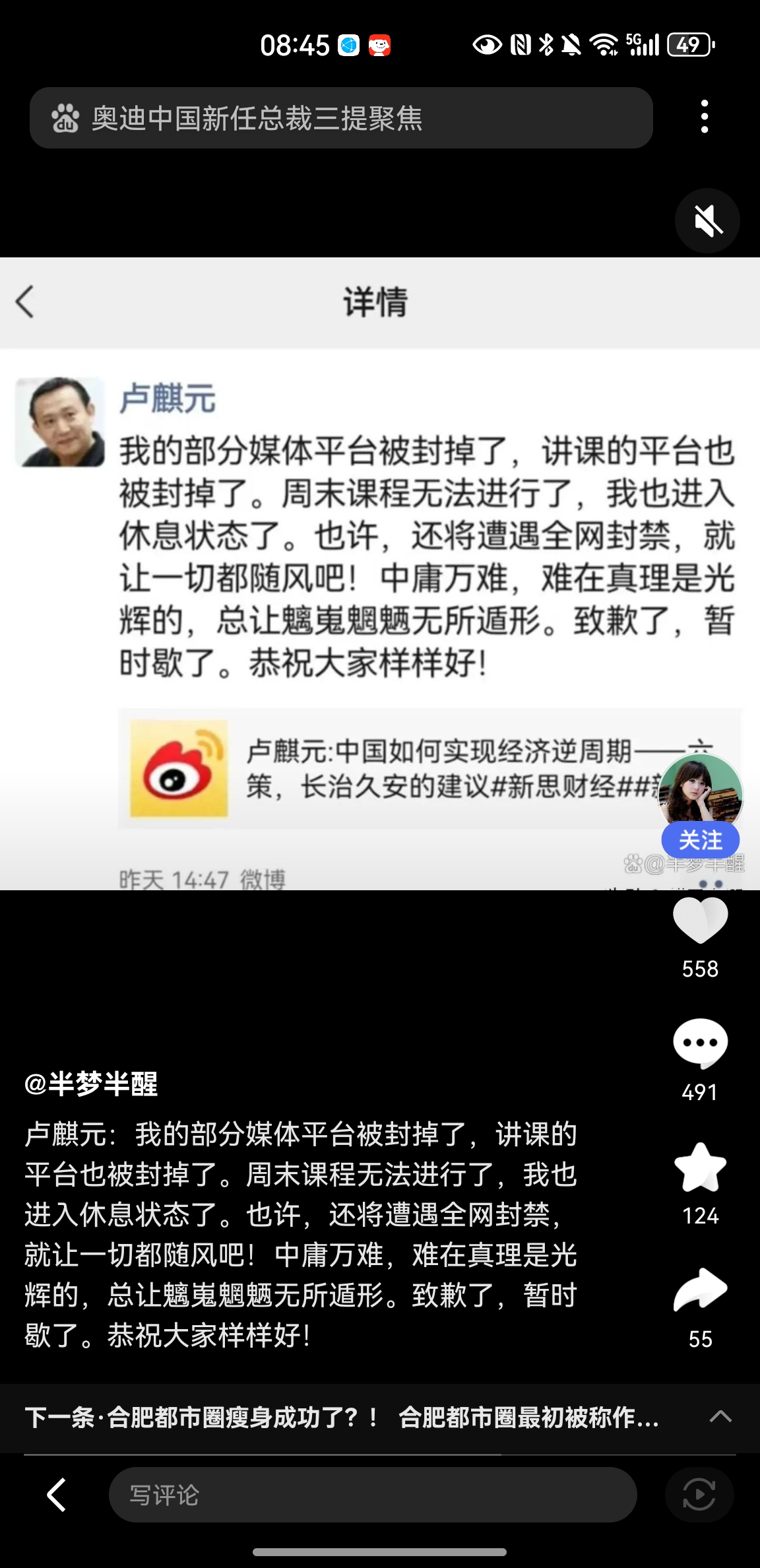Unmute the video sound

click(x=707, y=220)
